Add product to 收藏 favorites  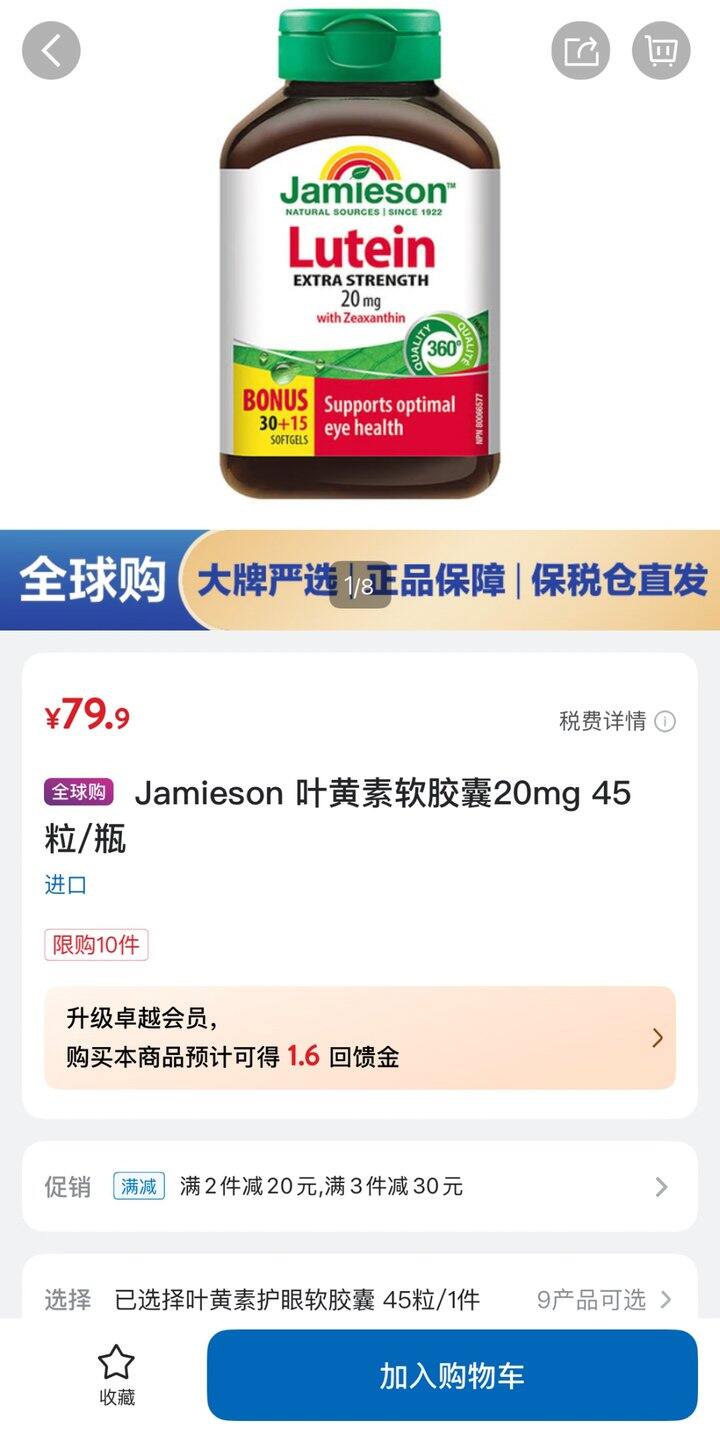point(117,1375)
